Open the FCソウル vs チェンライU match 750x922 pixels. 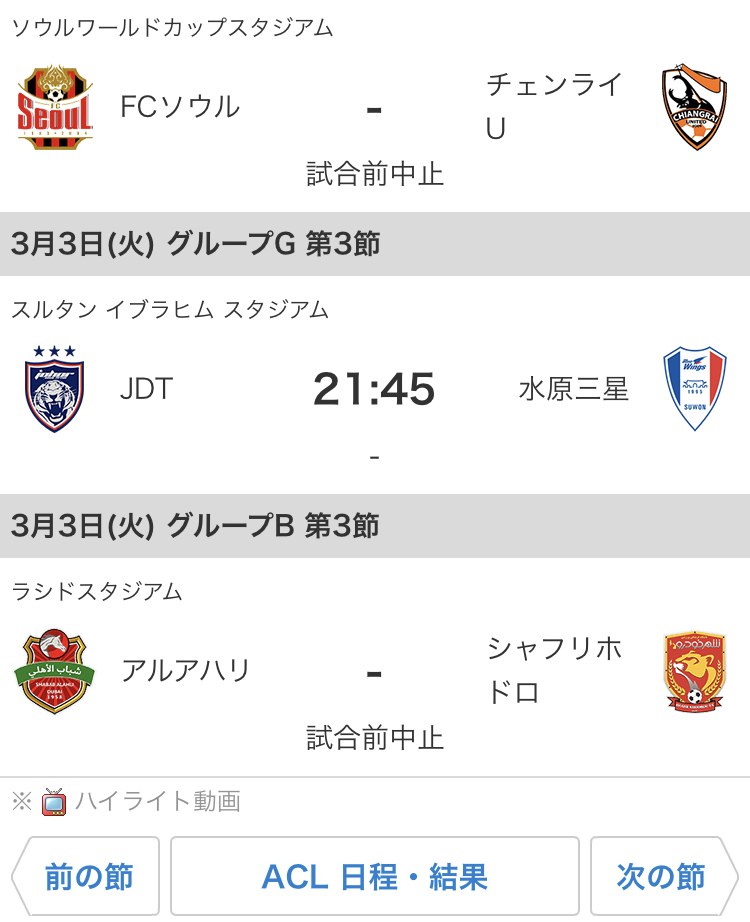[374, 110]
